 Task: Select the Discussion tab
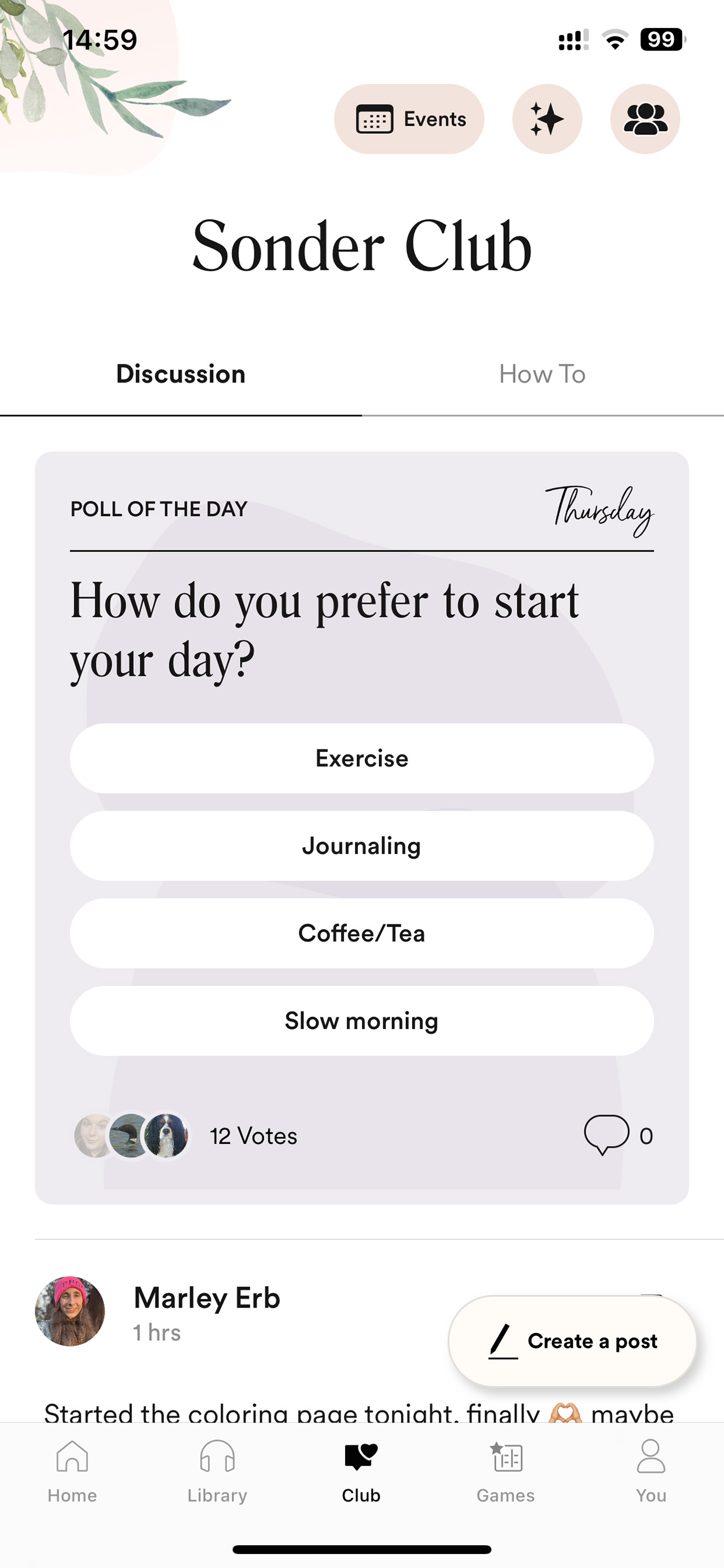(180, 374)
